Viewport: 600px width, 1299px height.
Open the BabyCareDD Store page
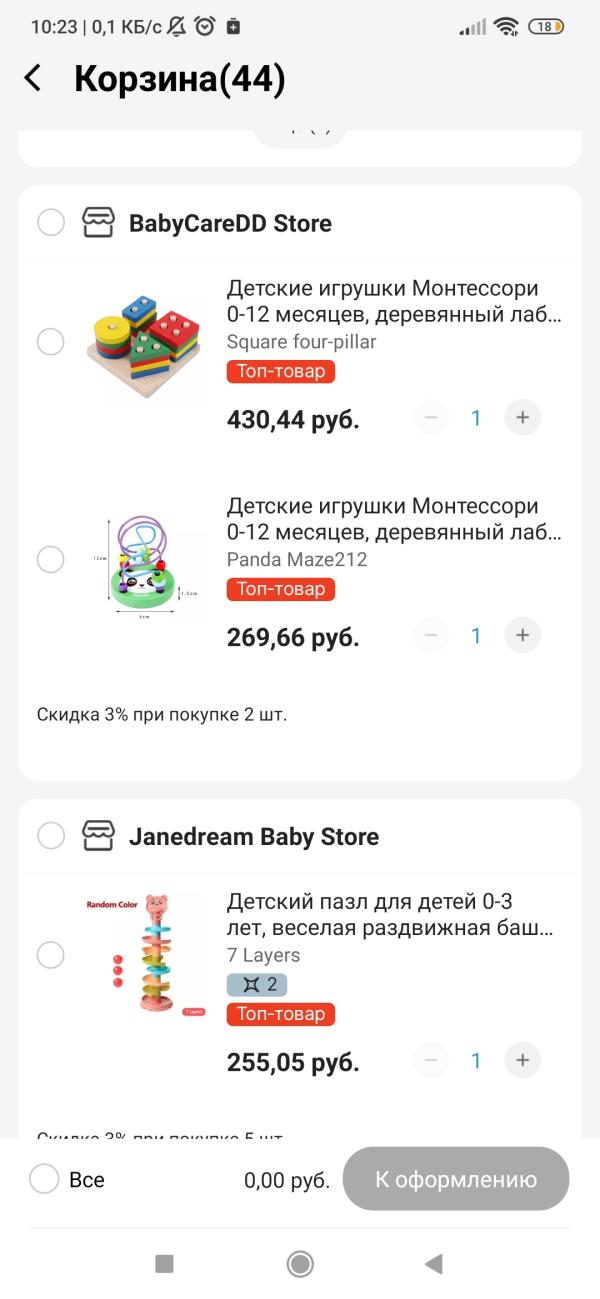(x=229, y=223)
